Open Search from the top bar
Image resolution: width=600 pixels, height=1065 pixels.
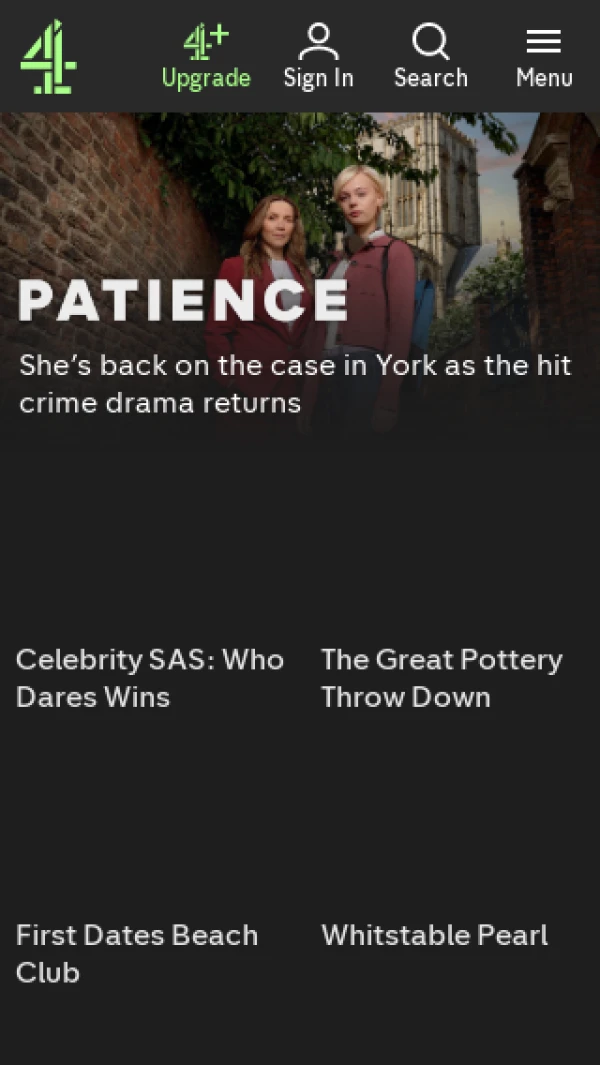coord(430,57)
